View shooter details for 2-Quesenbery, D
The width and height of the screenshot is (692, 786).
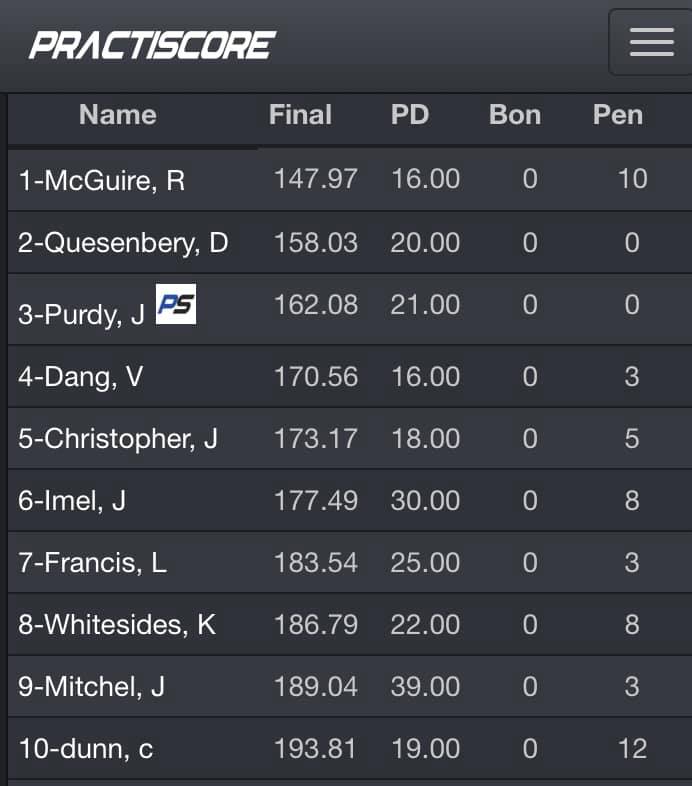coord(123,243)
